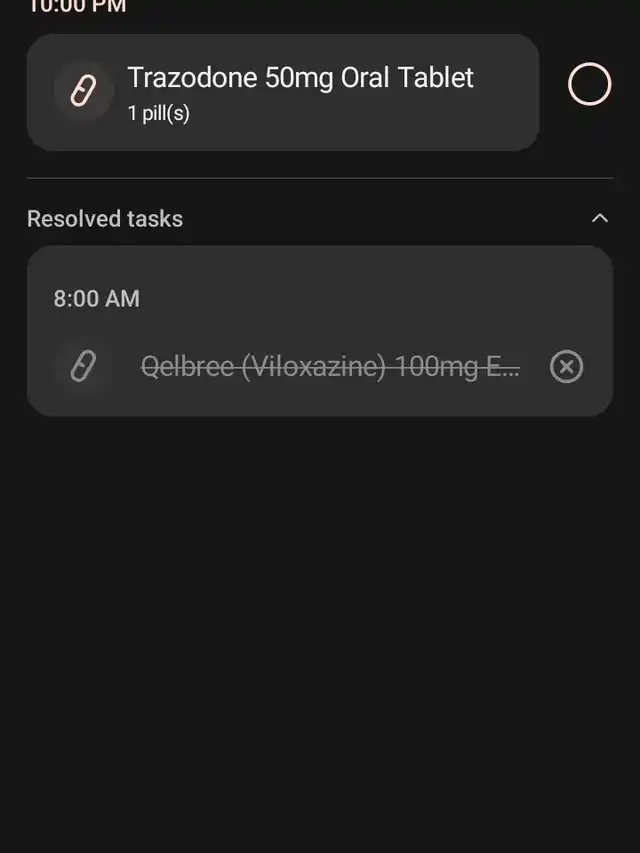Open the Trazodone 50mg Oral Tablet card
Image resolution: width=640 pixels, height=853 pixels.
click(283, 92)
